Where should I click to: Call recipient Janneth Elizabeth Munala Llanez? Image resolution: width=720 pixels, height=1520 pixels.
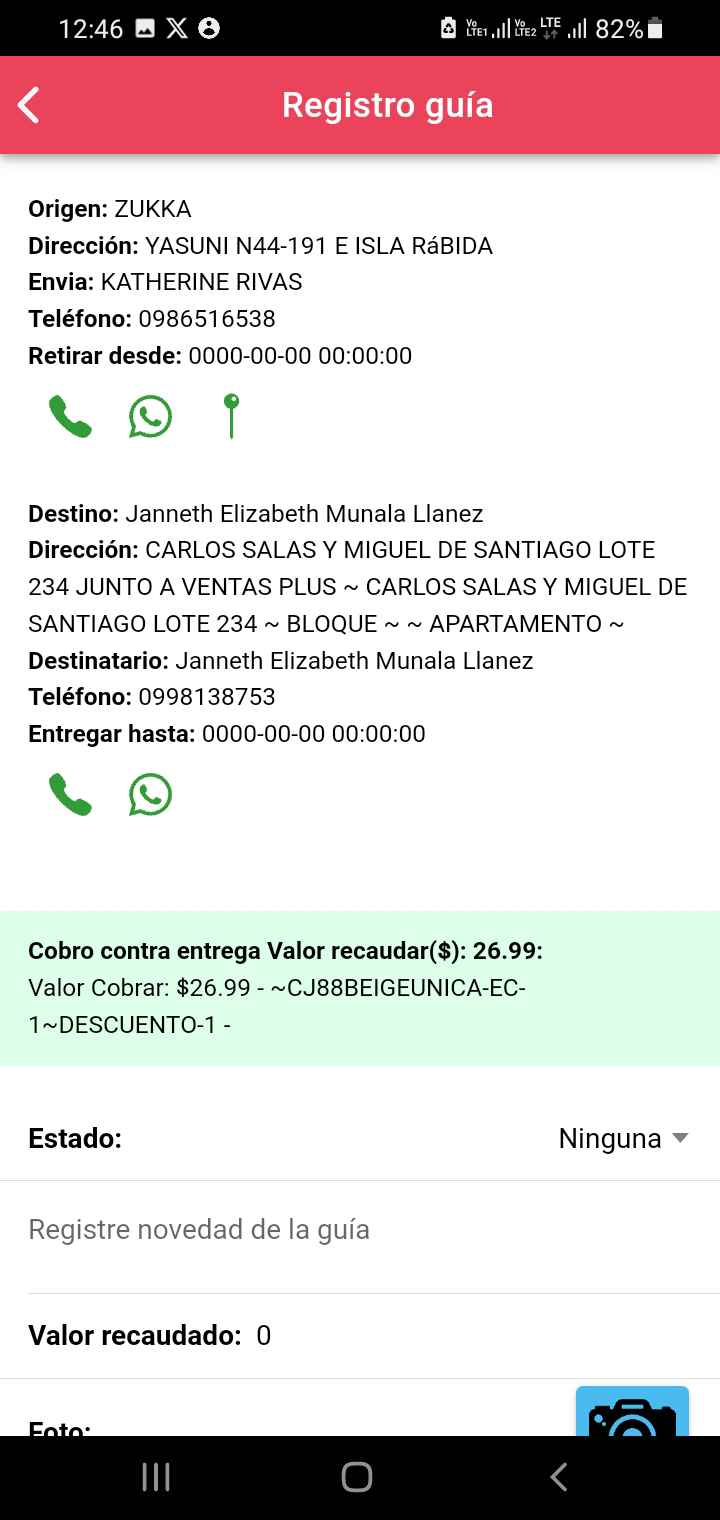pos(70,795)
